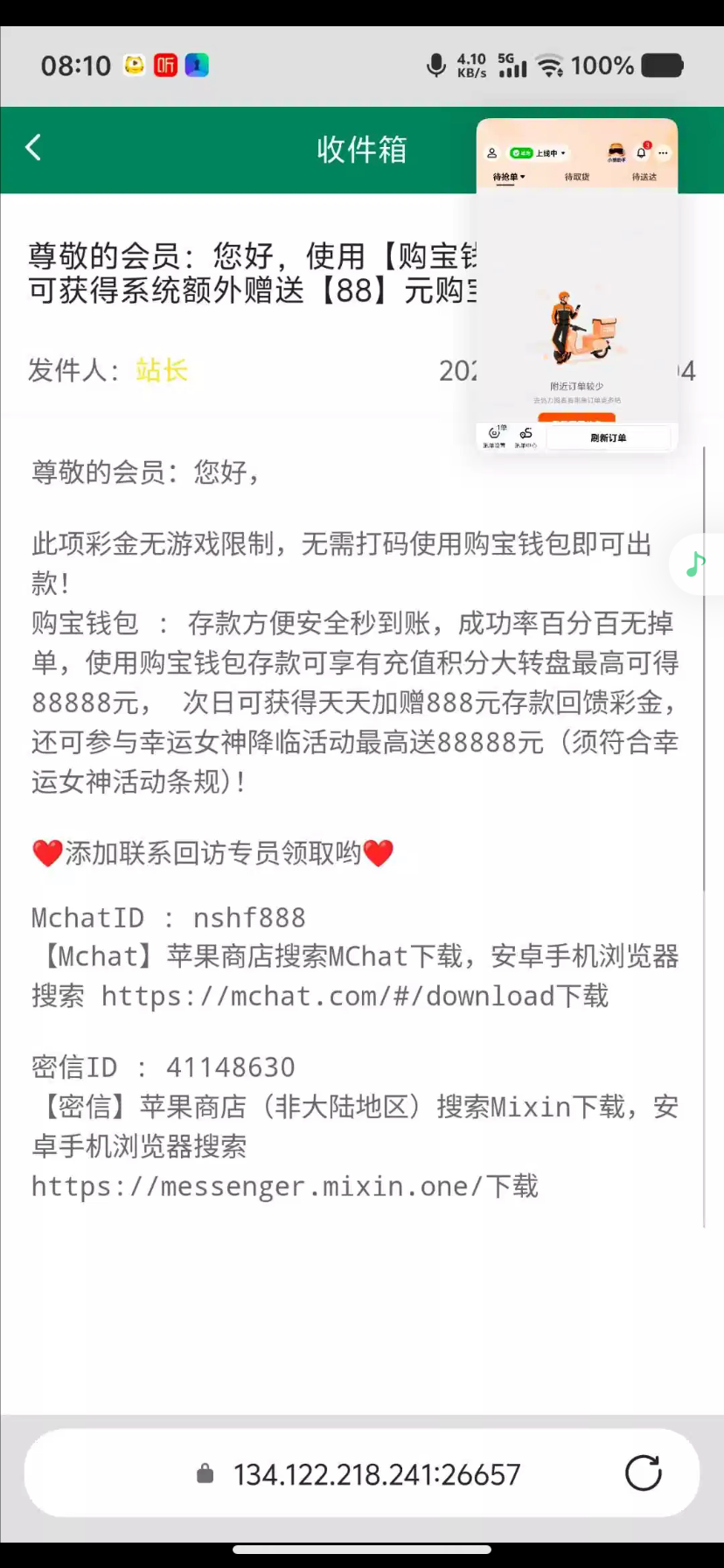
Task: Tap the floating green music note button
Action: tap(696, 564)
